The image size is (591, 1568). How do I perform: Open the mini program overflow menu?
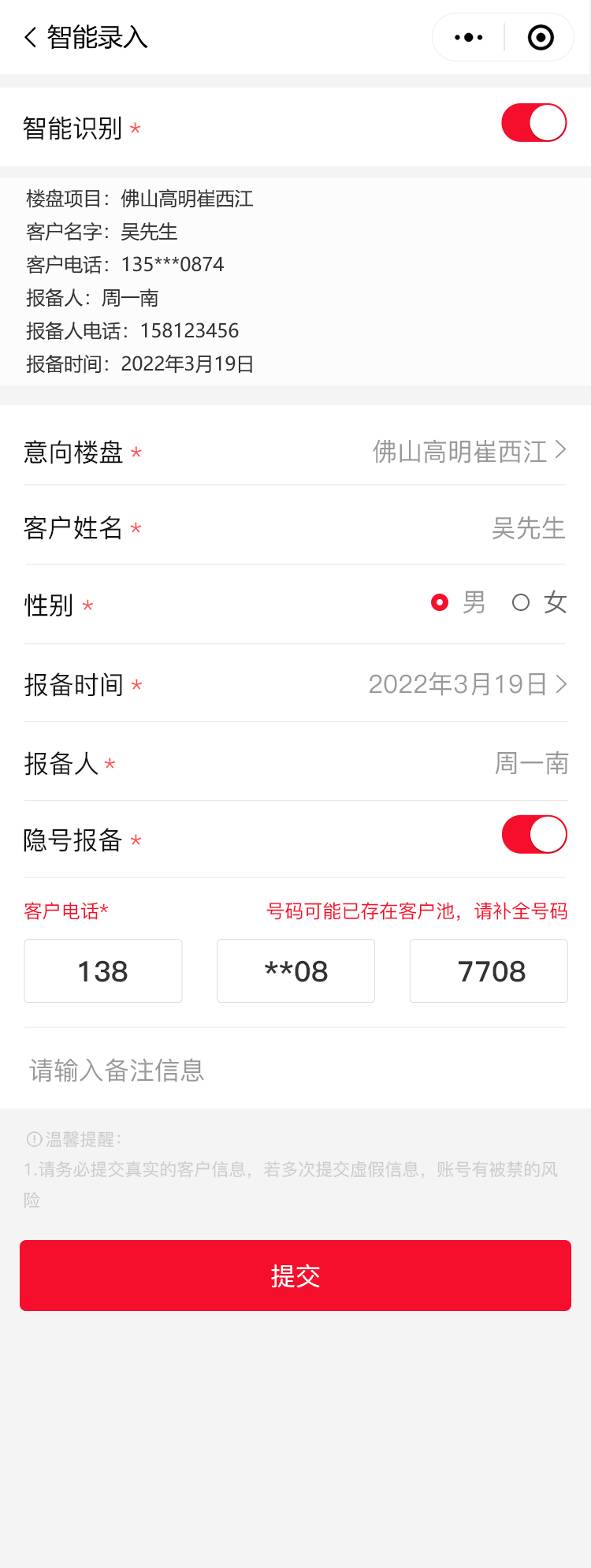coord(469,37)
